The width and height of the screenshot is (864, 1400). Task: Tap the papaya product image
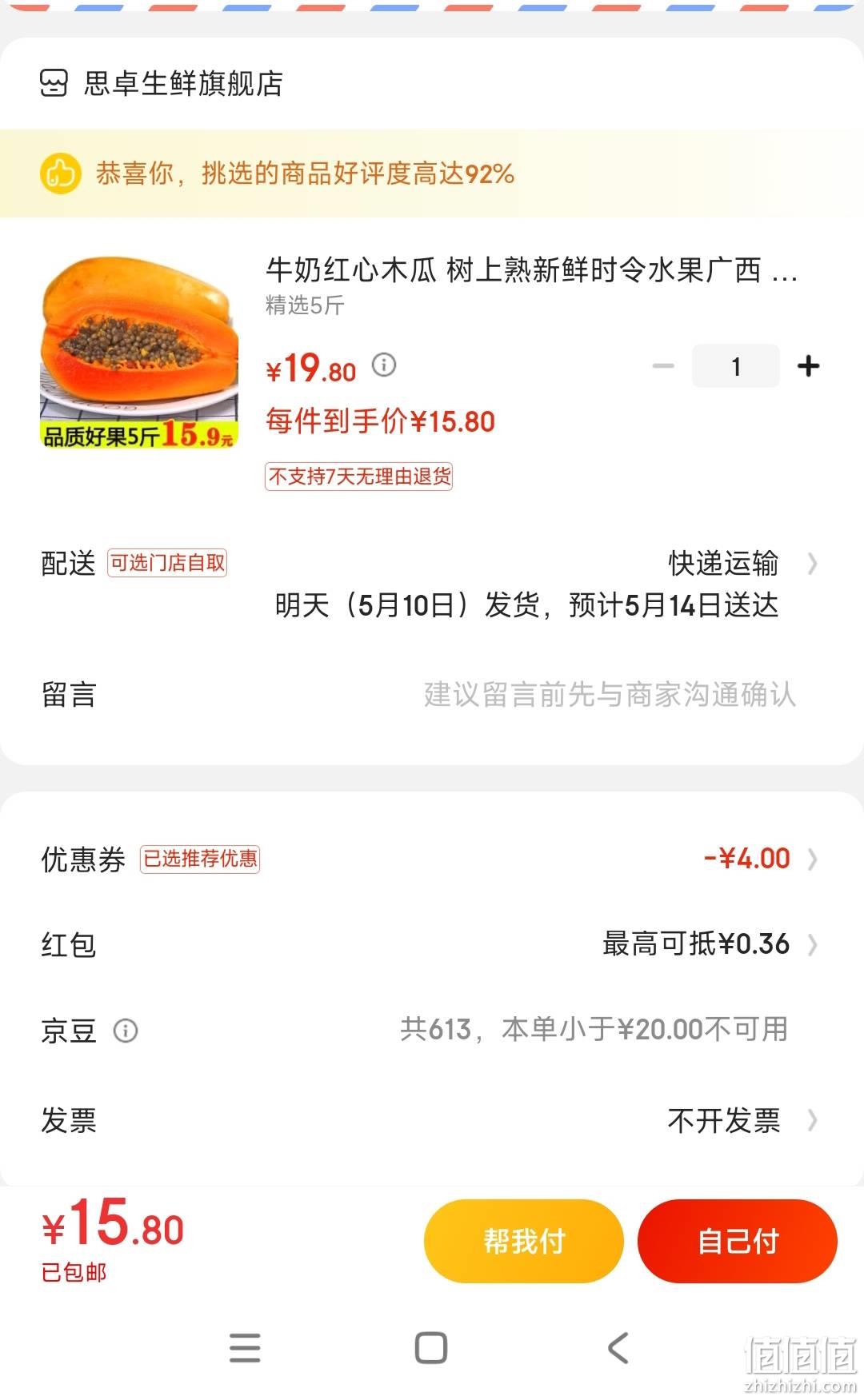click(x=139, y=352)
